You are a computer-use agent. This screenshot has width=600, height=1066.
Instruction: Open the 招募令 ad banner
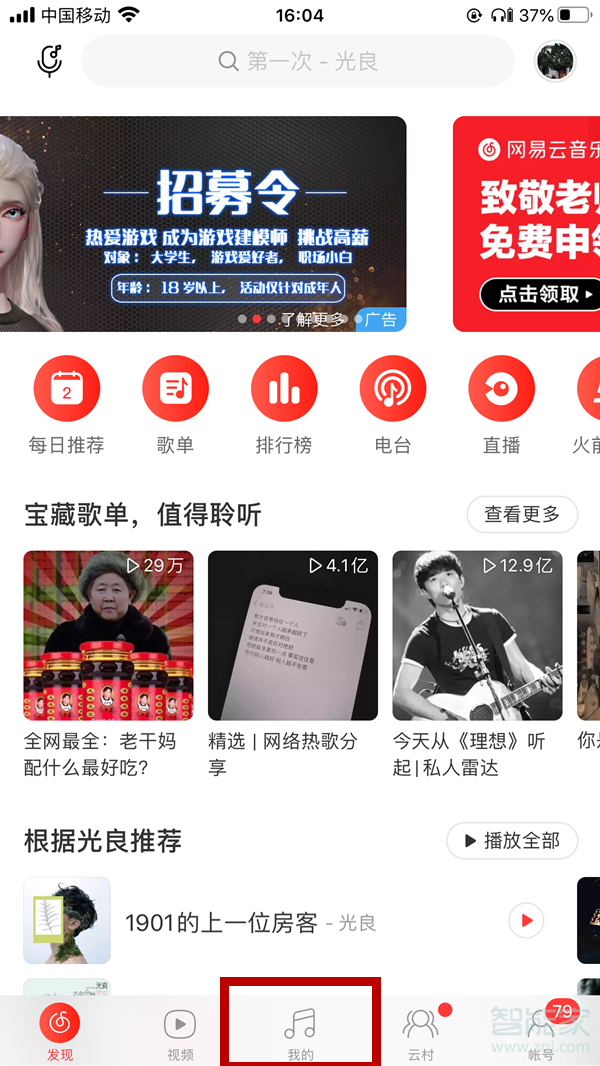coord(204,223)
